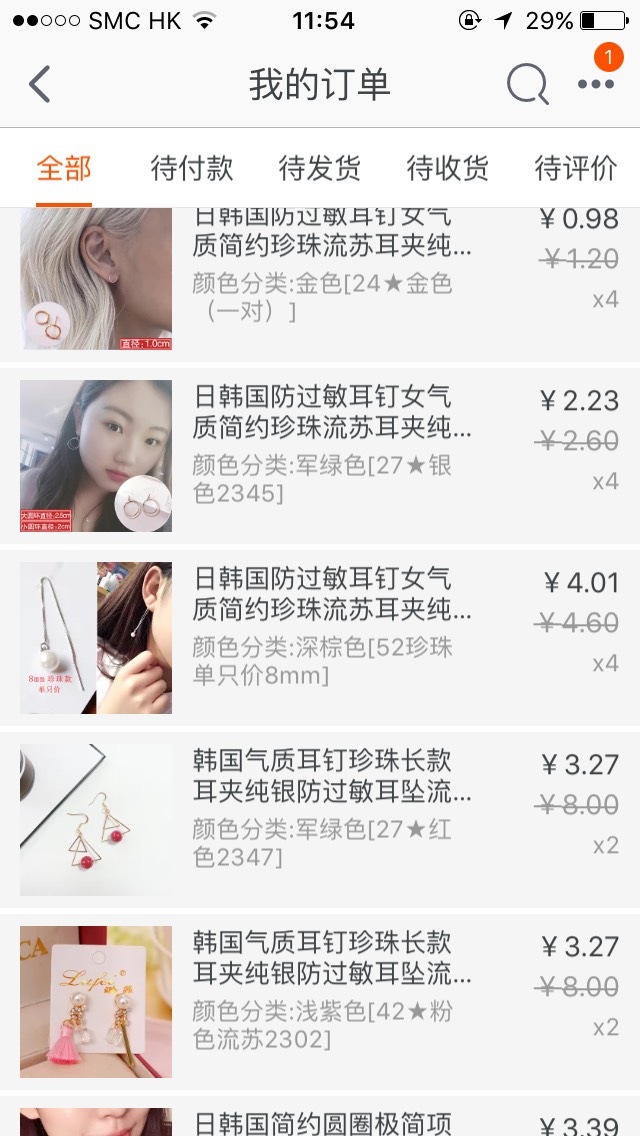Go back from 我的订单
The width and height of the screenshot is (640, 1136).
tap(40, 84)
